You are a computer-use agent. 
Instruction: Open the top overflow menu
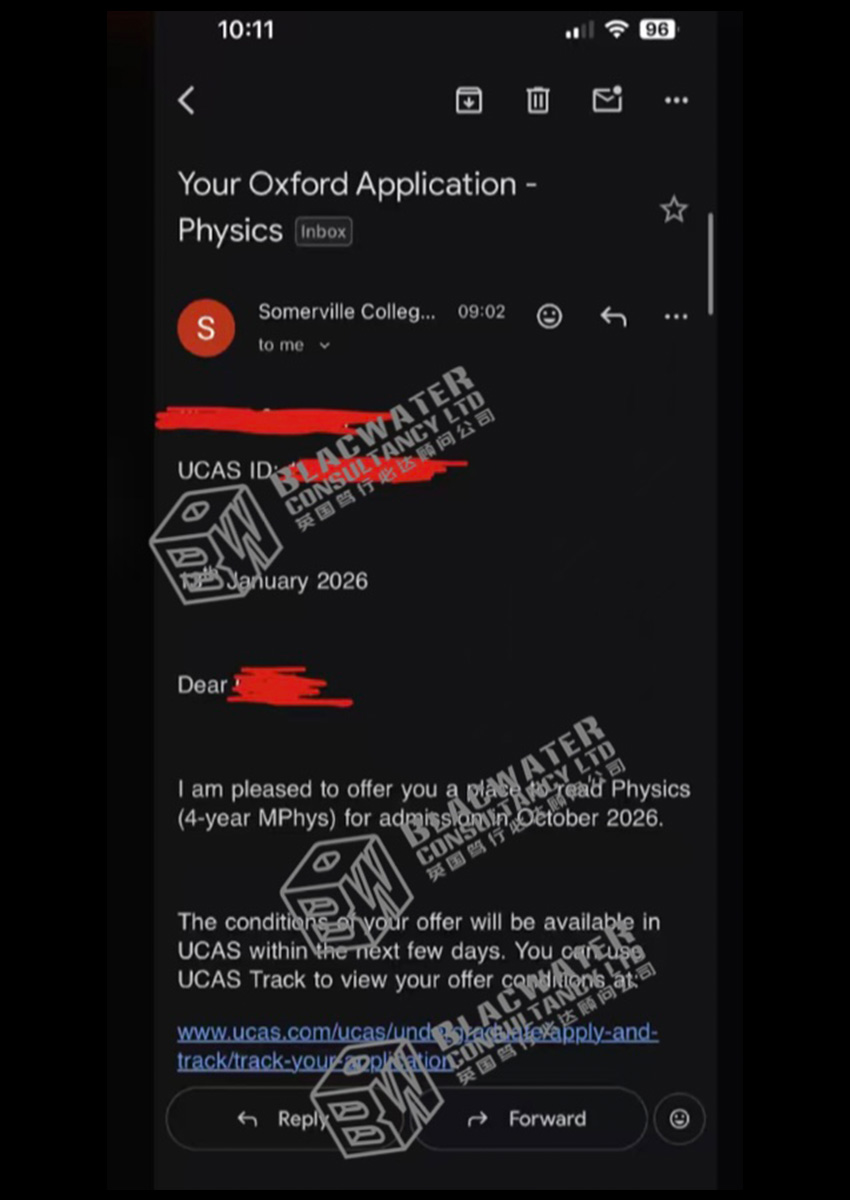click(676, 100)
